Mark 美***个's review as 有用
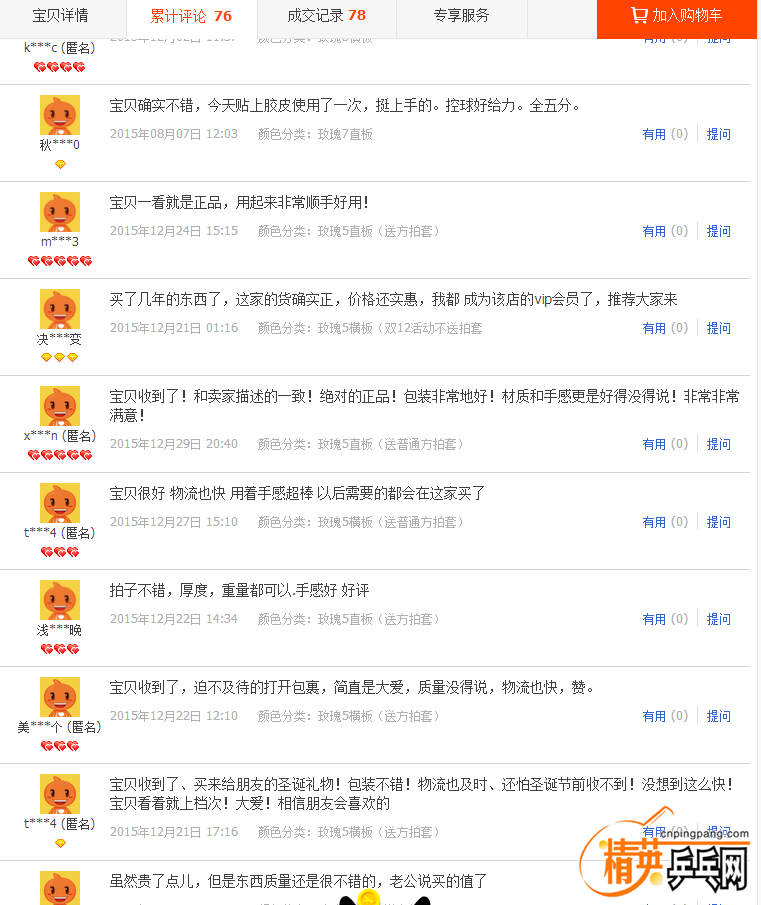The height and width of the screenshot is (905, 761). pos(654,716)
